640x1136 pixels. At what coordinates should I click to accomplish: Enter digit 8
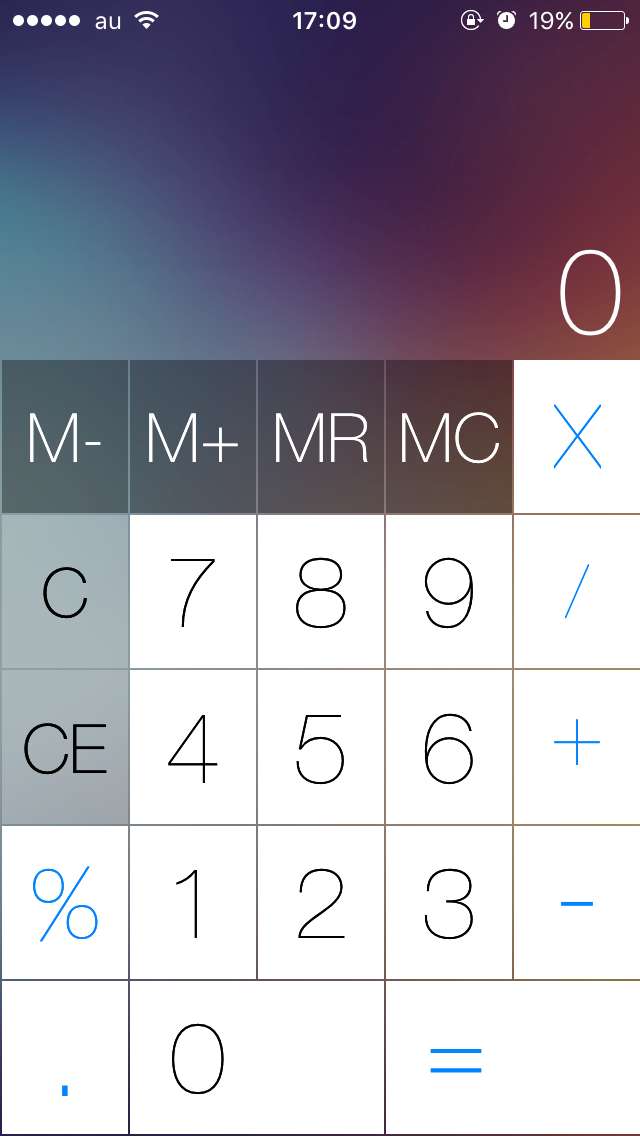pyautogui.click(x=321, y=592)
